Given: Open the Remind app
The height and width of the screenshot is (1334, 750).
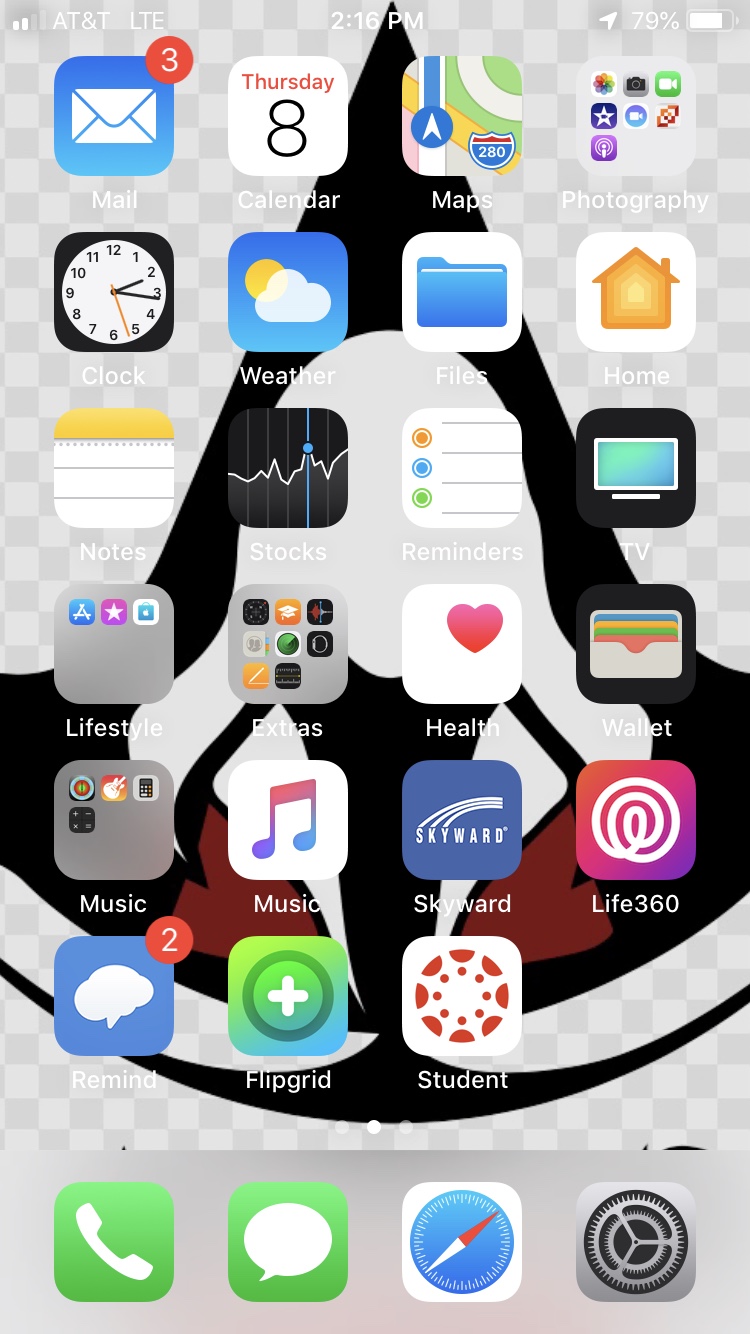Looking at the screenshot, I should click(x=114, y=996).
